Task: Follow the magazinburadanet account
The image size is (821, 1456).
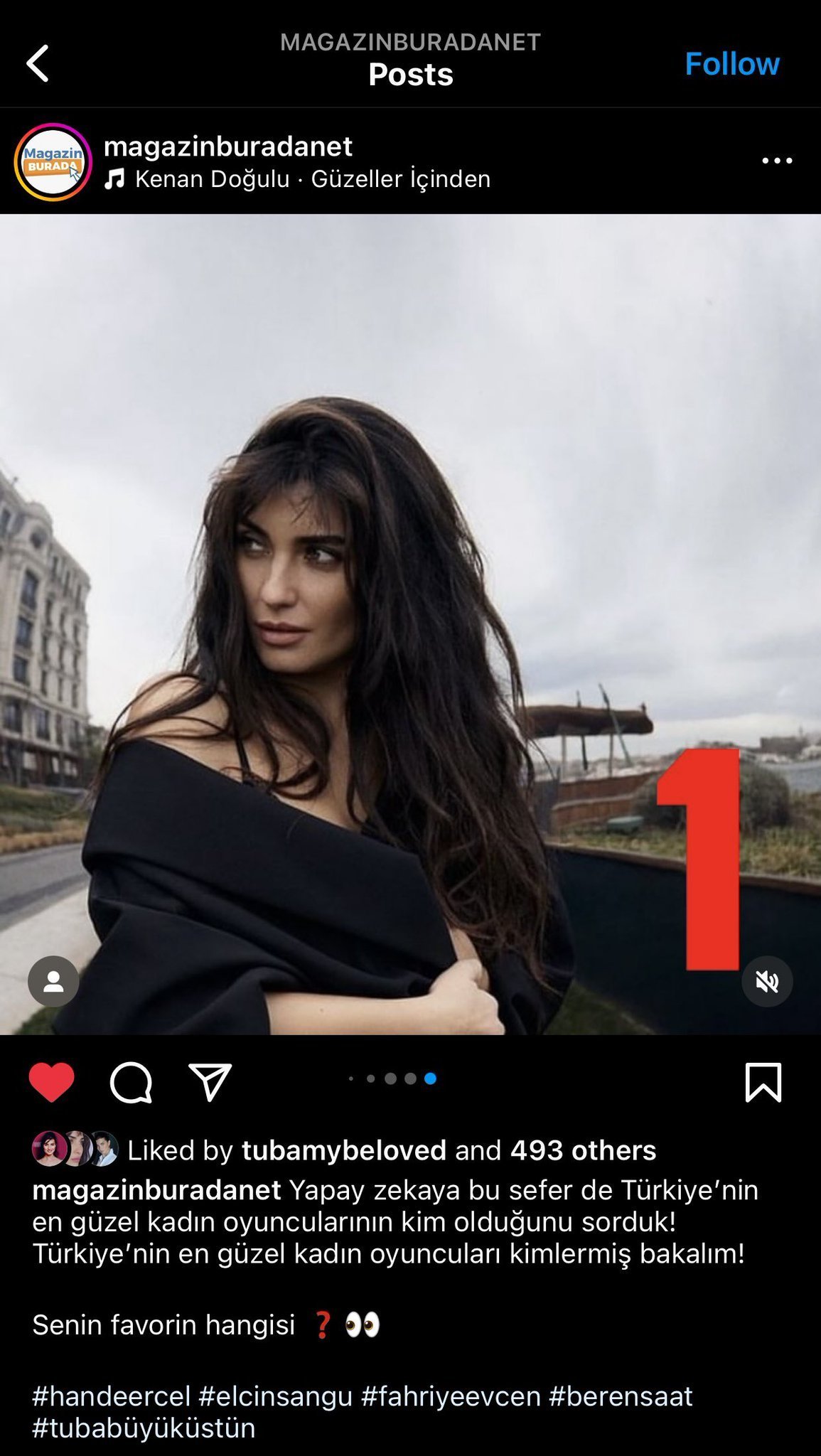Action: click(x=731, y=64)
